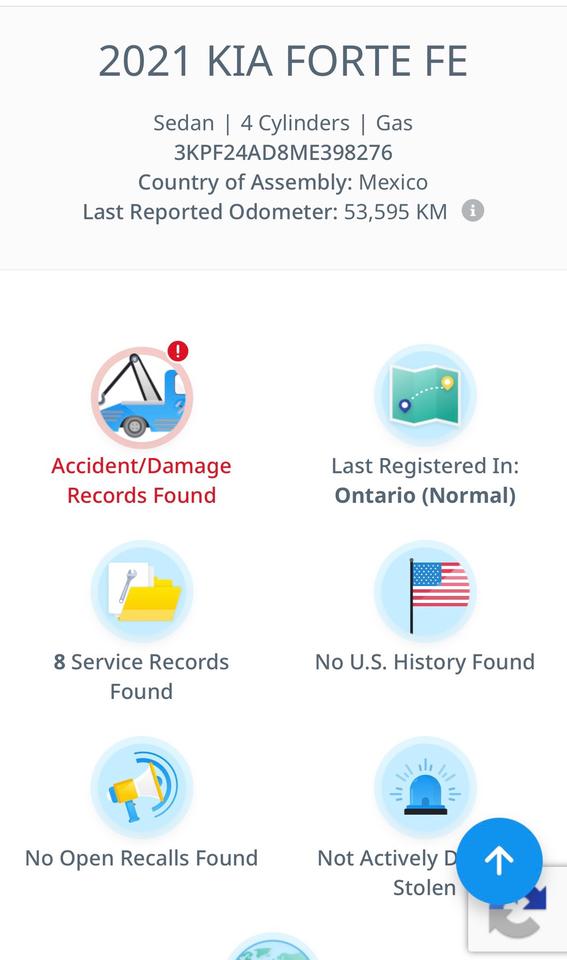This screenshot has width=567, height=960.
Task: View Last Registered In Ontario details
Action: [x=425, y=425]
